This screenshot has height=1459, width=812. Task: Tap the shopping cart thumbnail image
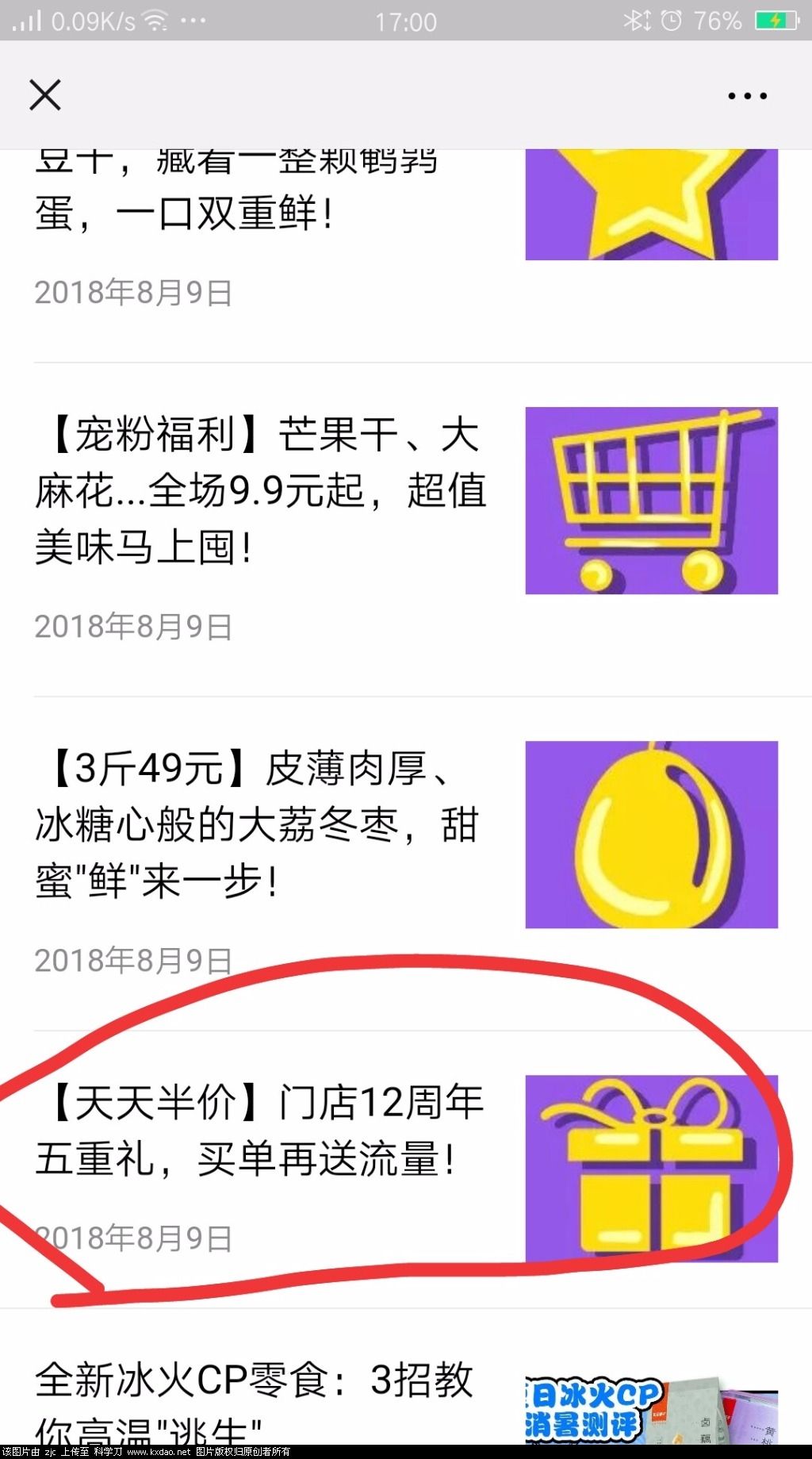point(651,501)
